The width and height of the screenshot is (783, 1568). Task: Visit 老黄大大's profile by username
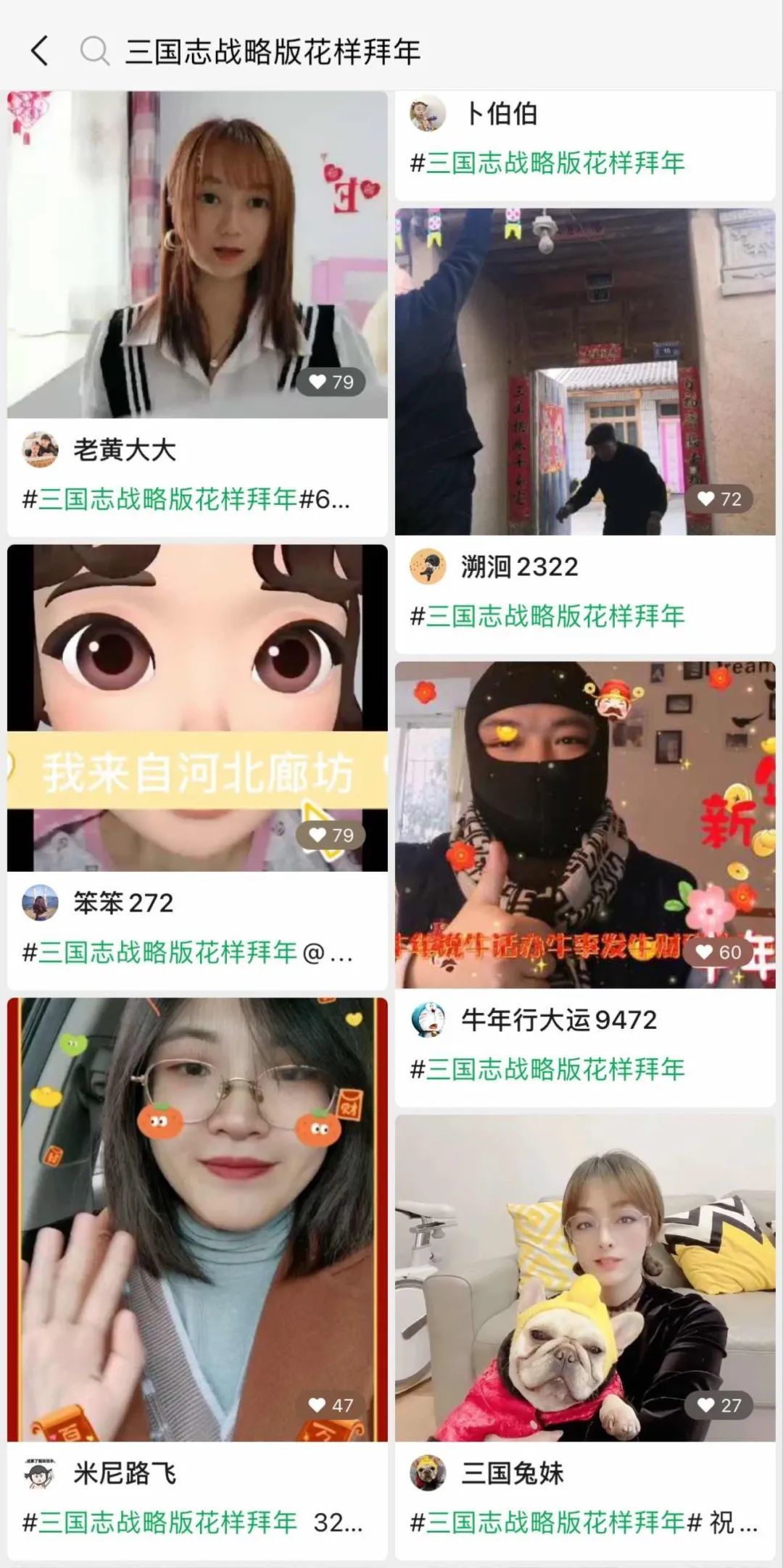(125, 450)
